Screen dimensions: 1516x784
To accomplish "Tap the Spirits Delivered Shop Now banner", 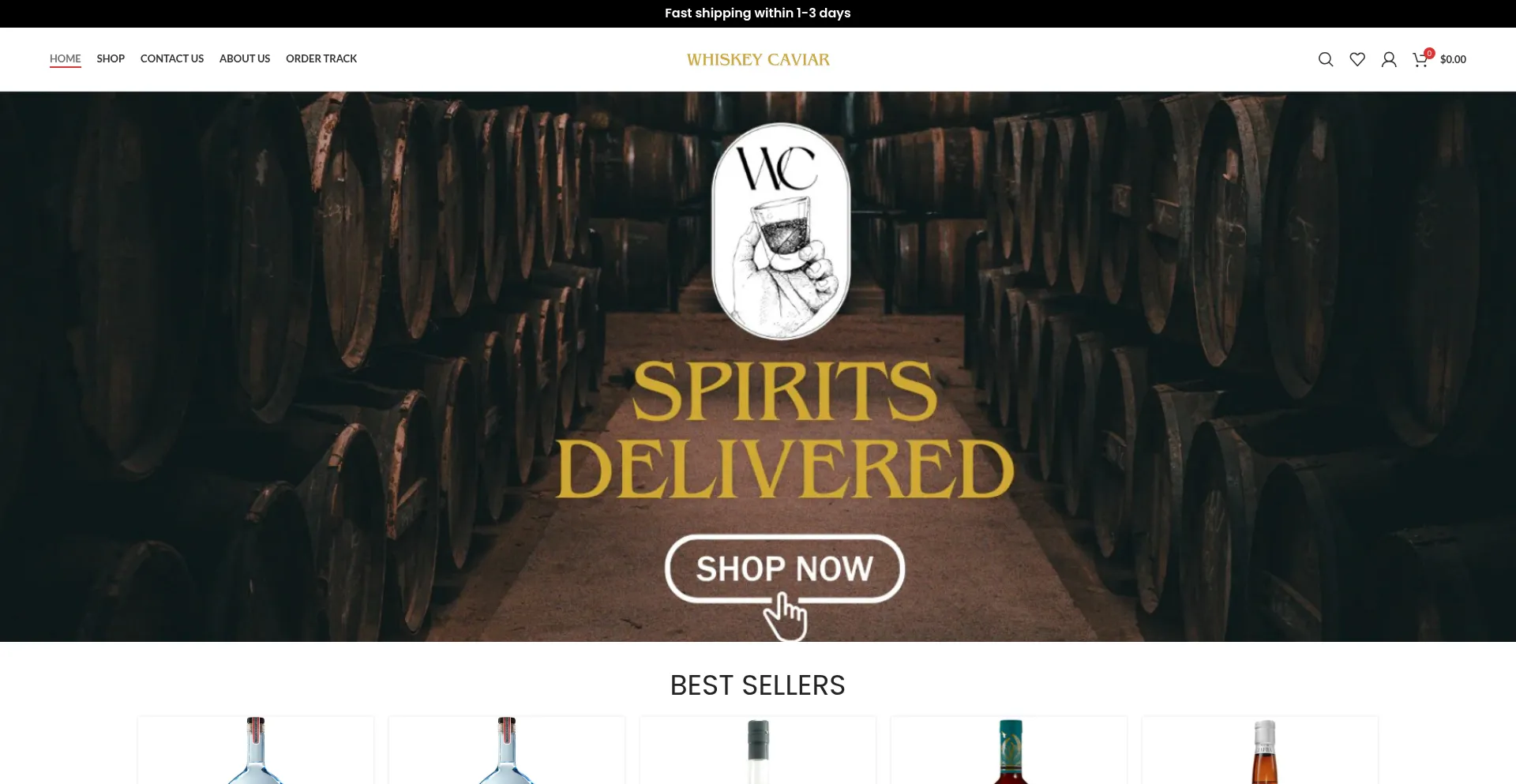I will [784, 568].
